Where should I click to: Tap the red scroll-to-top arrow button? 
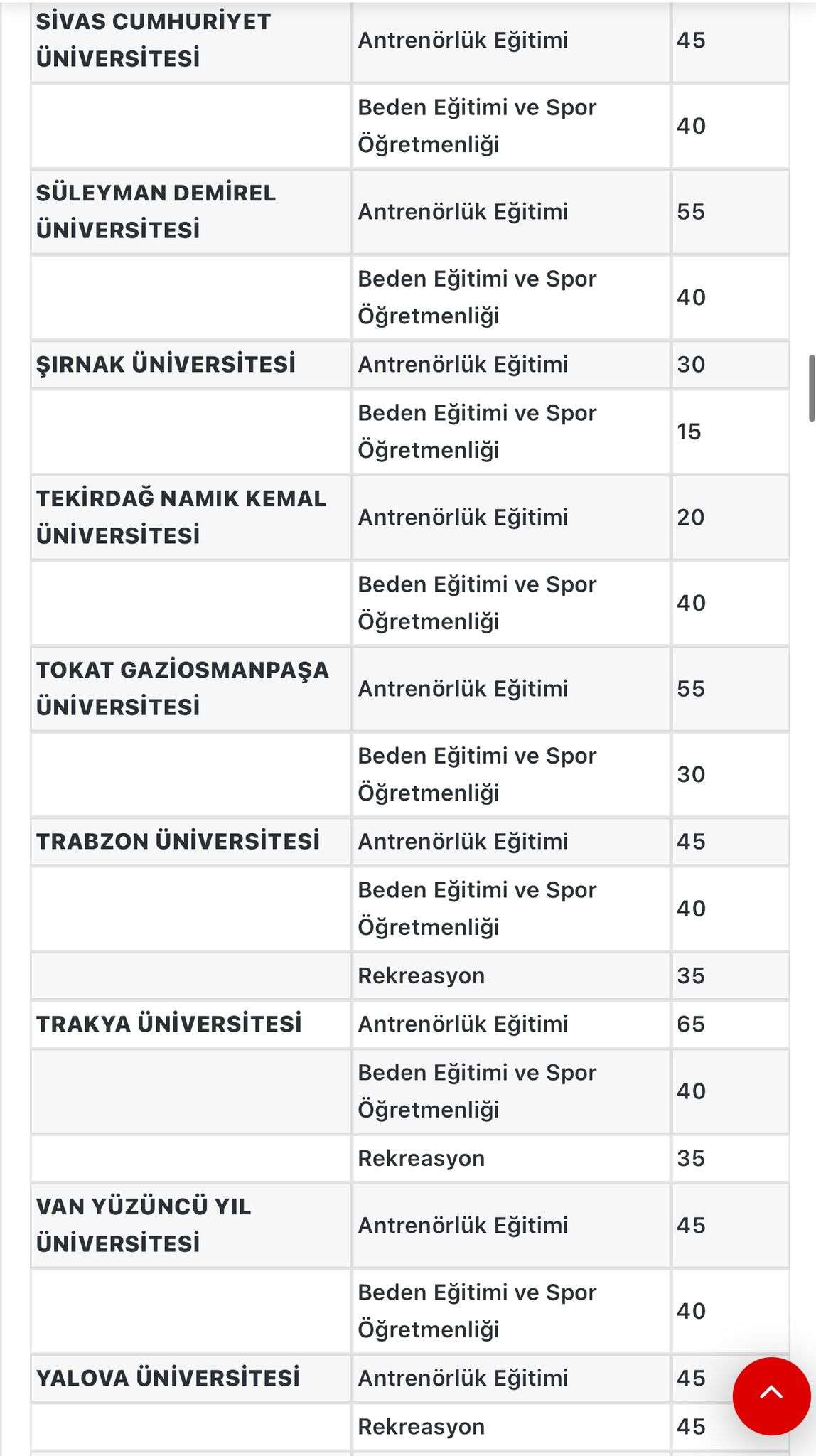point(771,1396)
